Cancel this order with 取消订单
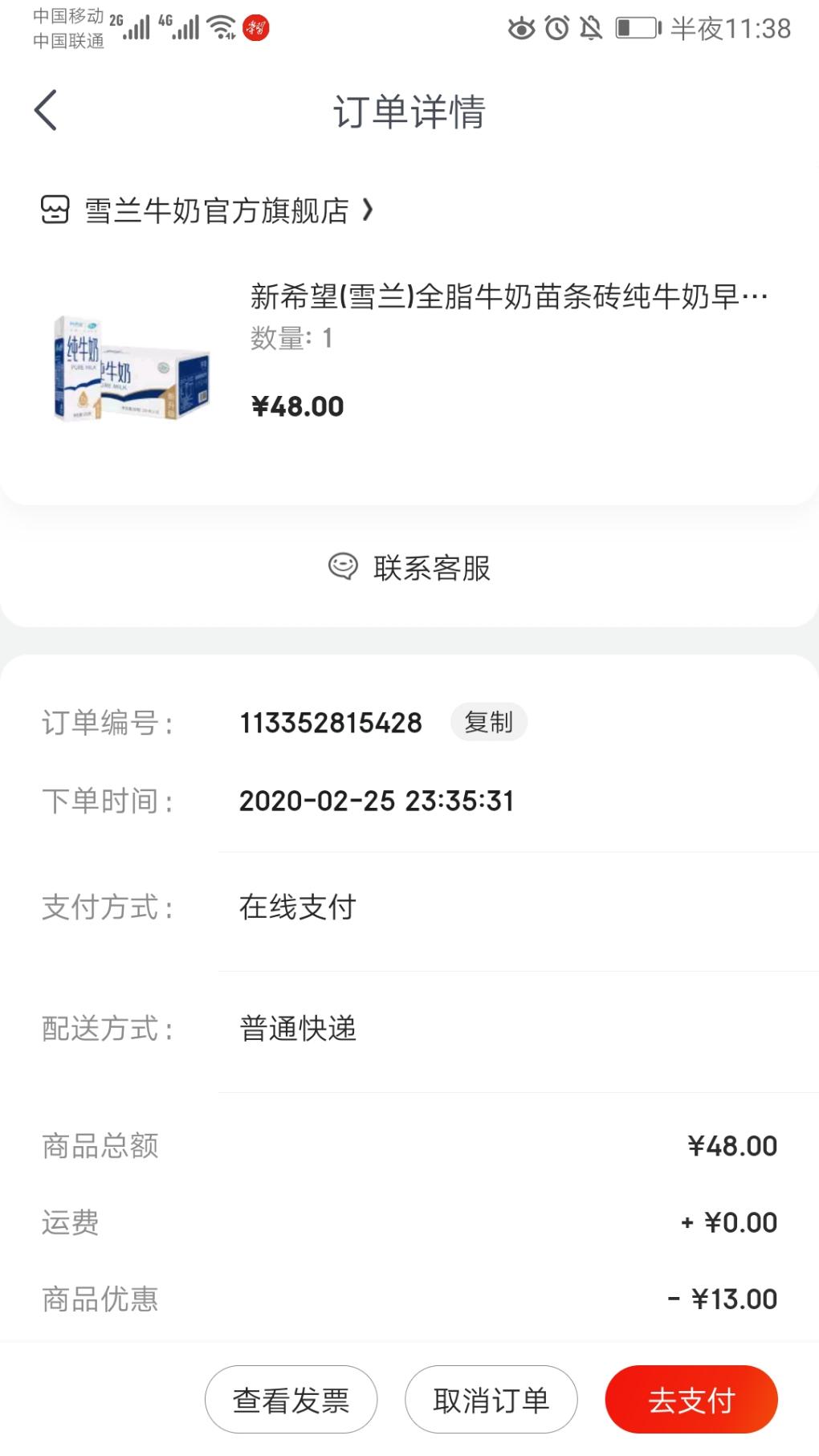Viewport: 819px width, 1456px height. (x=491, y=1400)
